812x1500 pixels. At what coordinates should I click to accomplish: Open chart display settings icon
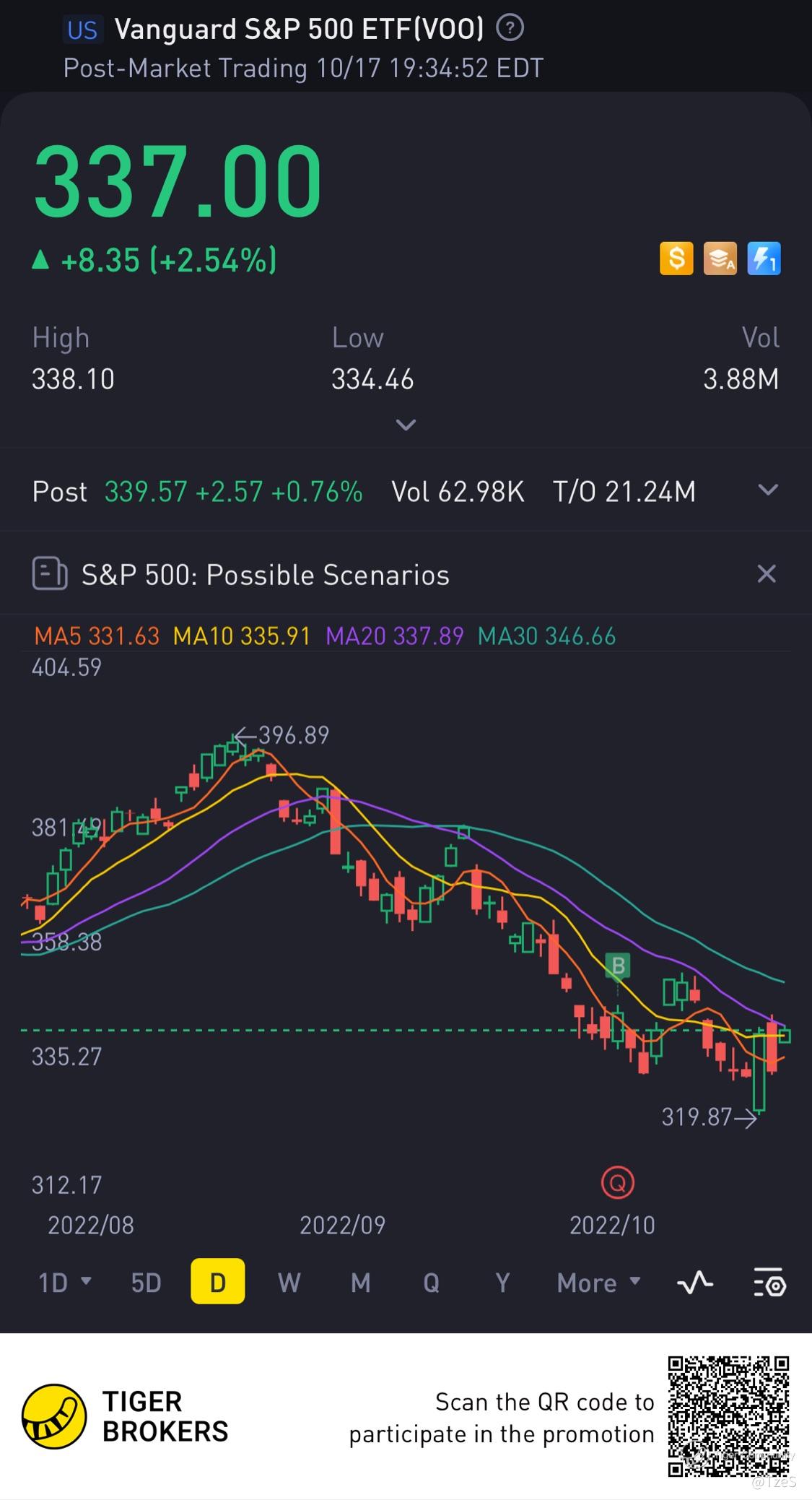pyautogui.click(x=769, y=1283)
